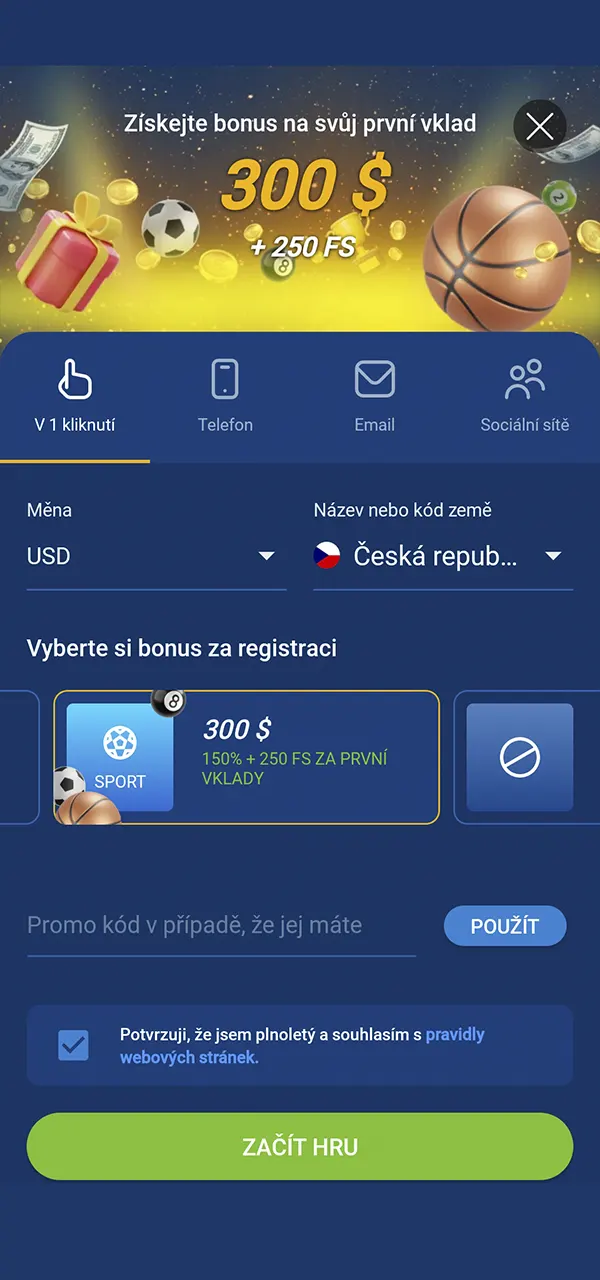Expand the Měna currency dropdown
Image resolution: width=600 pixels, height=1280 pixels.
point(156,557)
